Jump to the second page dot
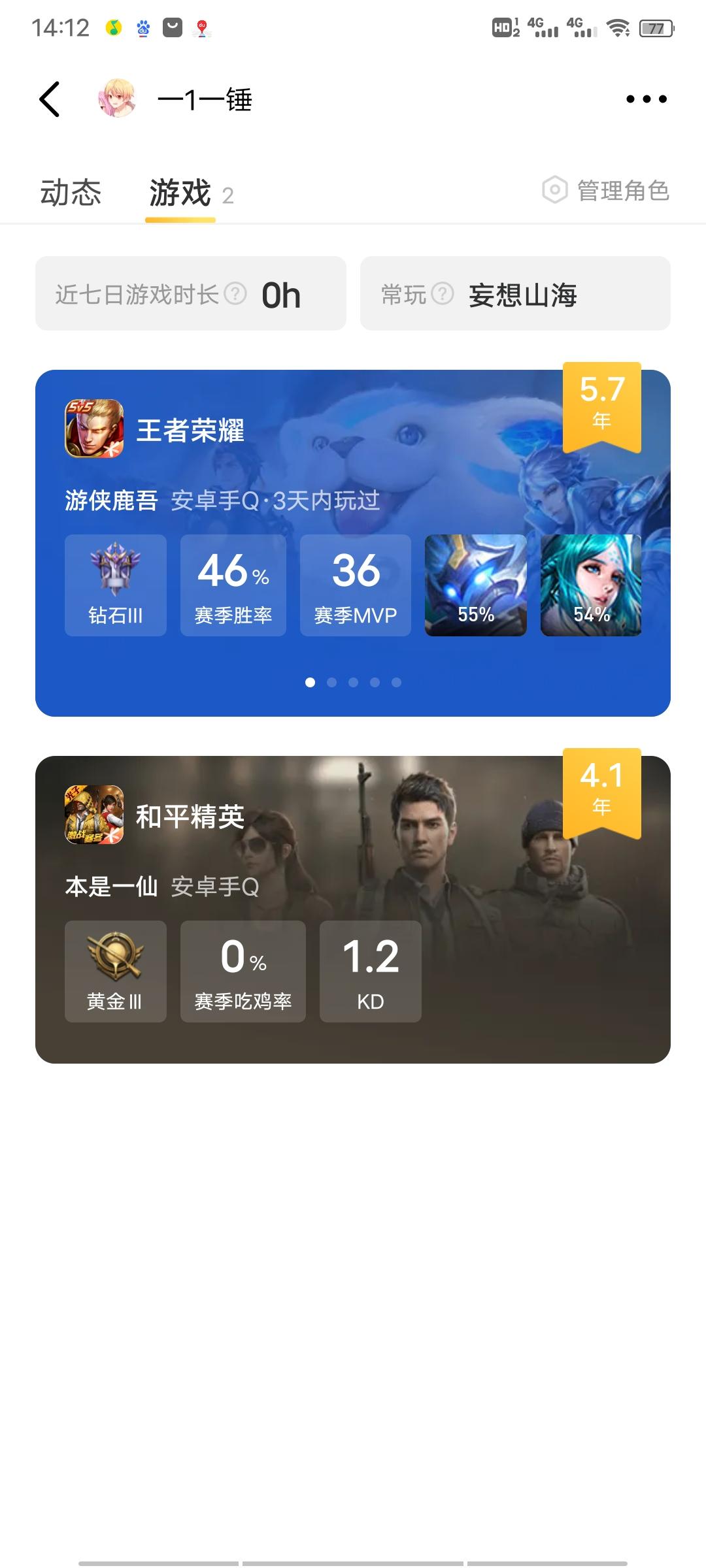 [332, 682]
